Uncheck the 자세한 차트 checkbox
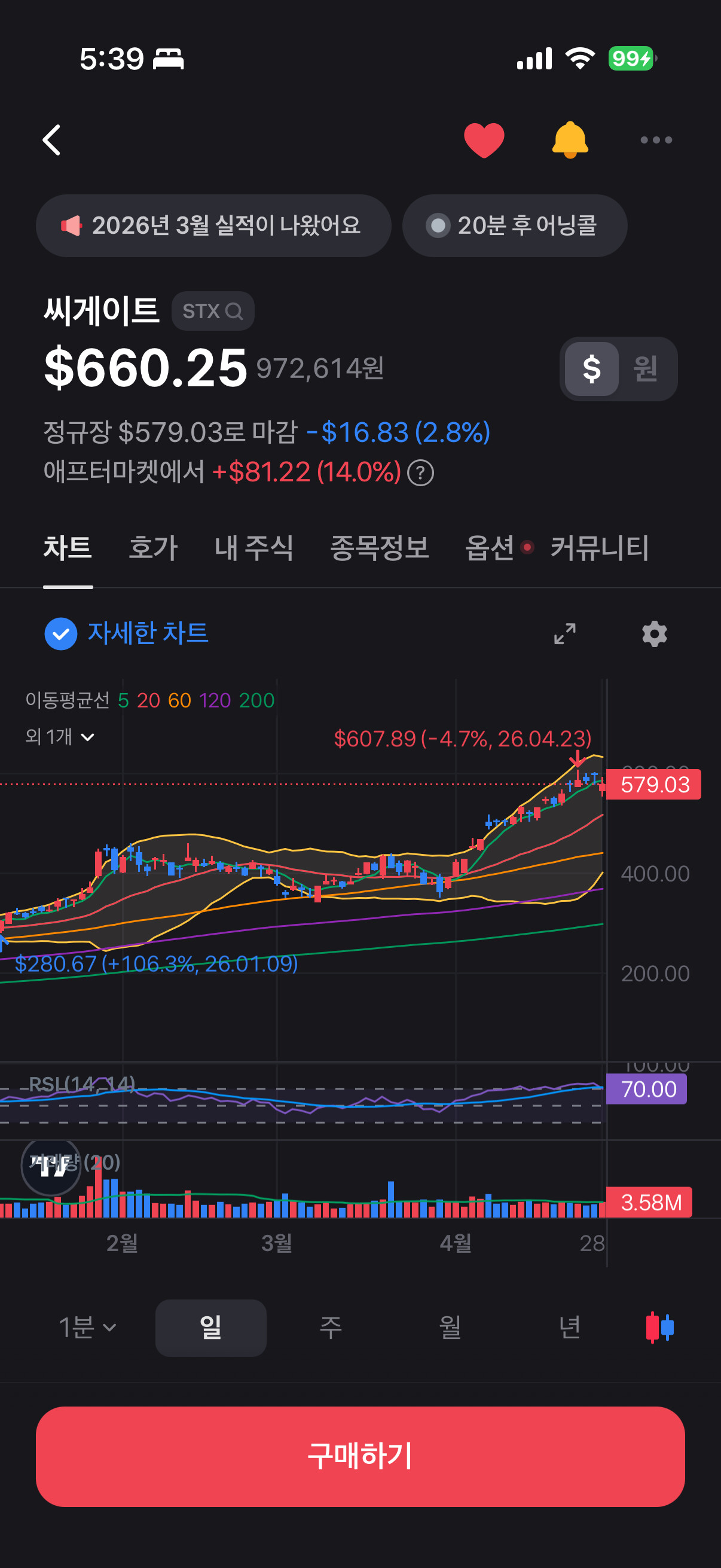Viewport: 721px width, 1568px height. 61,634
